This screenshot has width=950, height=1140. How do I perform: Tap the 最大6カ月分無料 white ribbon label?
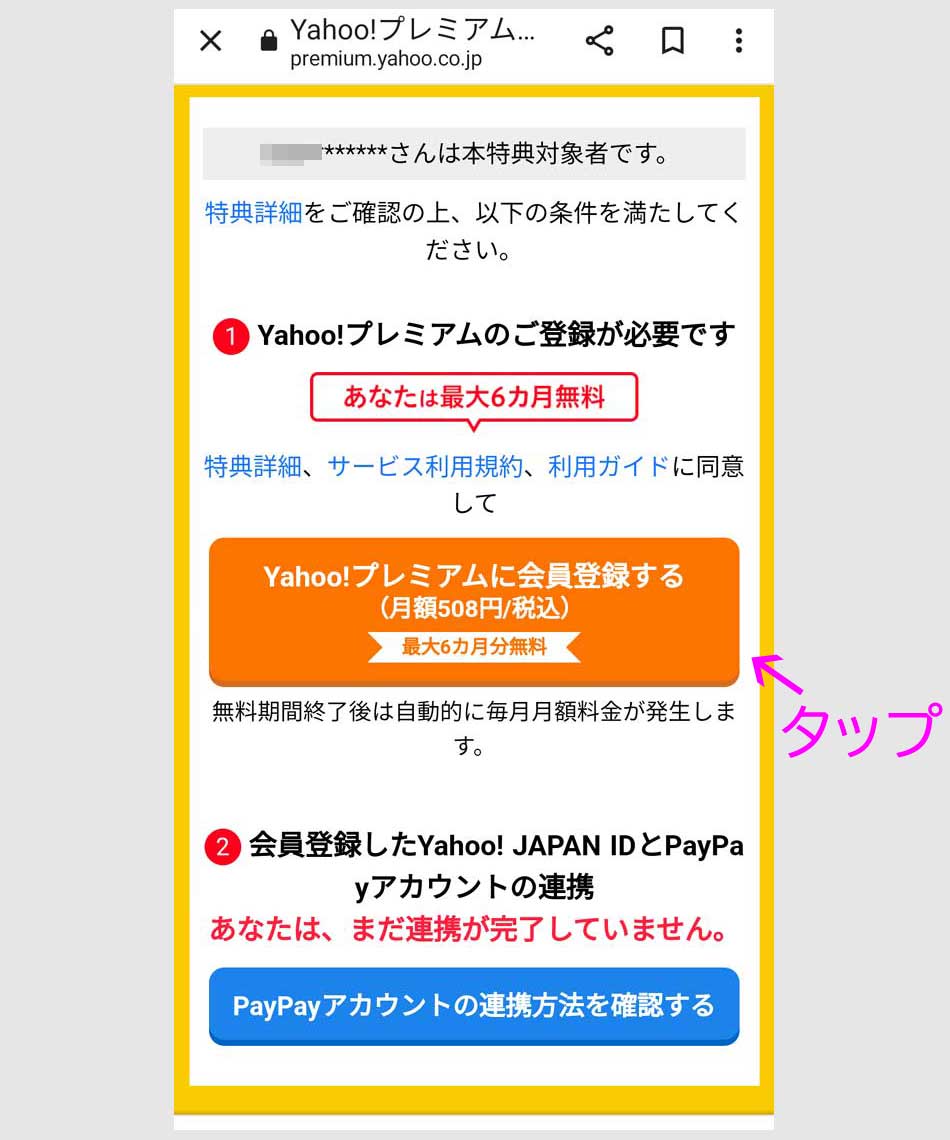[474, 646]
